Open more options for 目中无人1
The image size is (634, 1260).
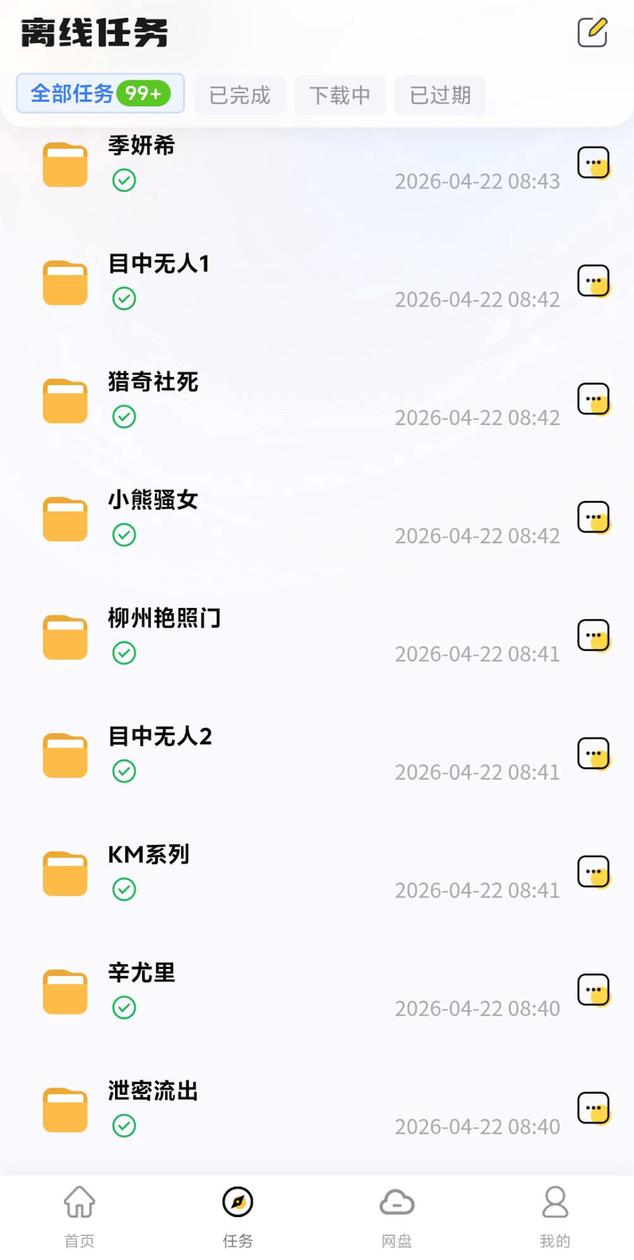click(x=593, y=281)
